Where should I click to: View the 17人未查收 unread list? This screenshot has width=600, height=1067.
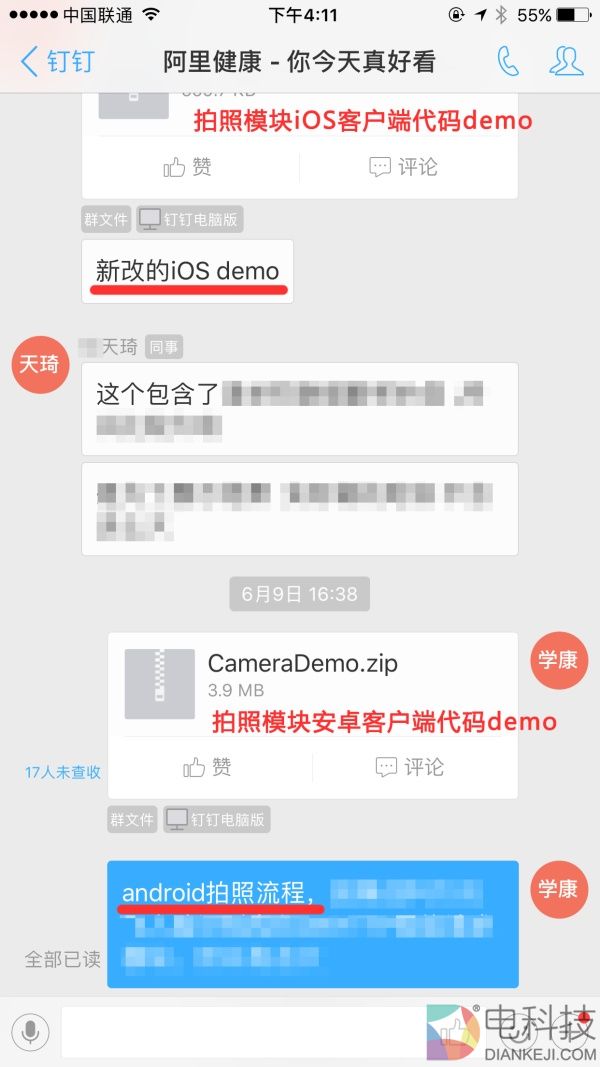click(62, 772)
